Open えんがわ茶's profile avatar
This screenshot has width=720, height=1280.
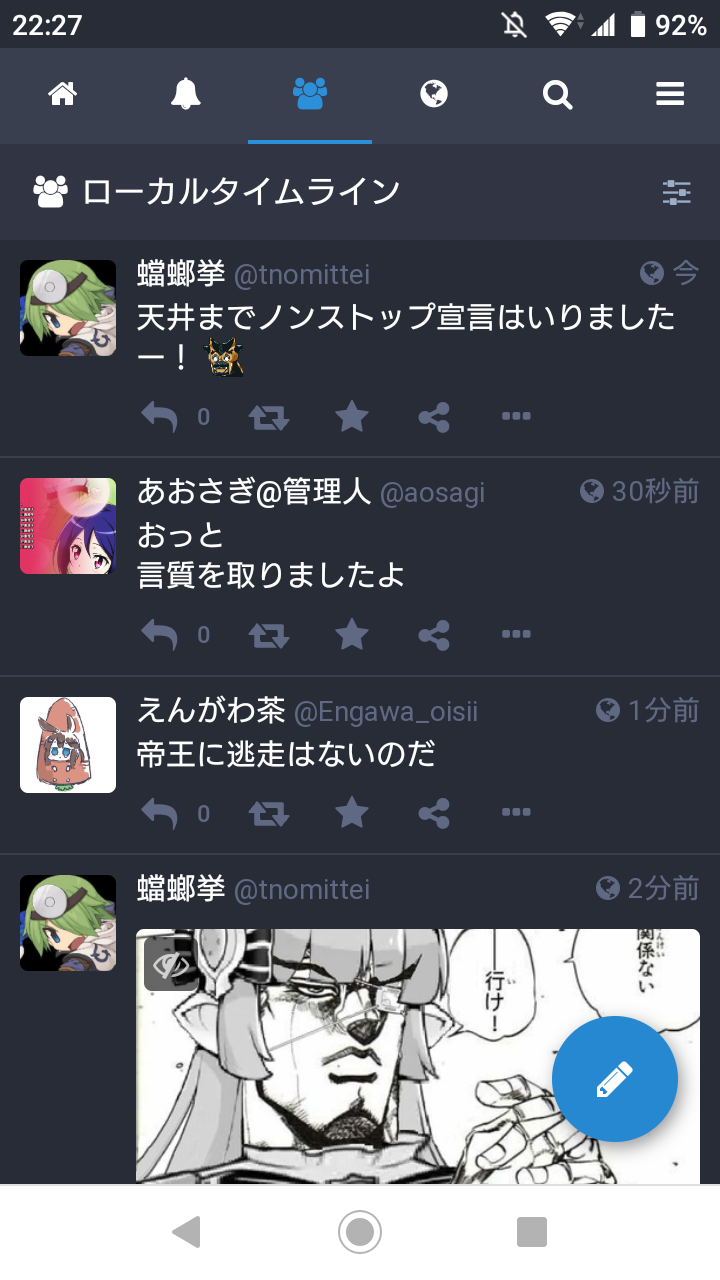pos(68,745)
